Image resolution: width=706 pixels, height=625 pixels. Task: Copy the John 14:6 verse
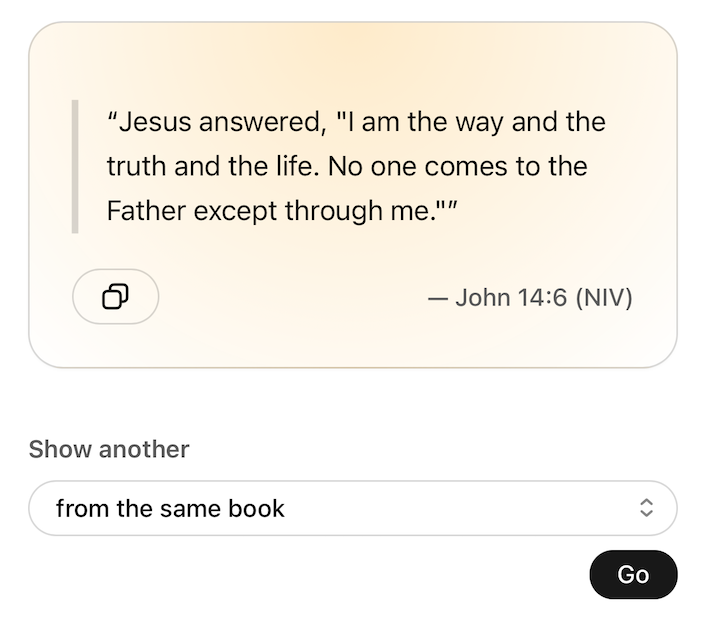115,296
